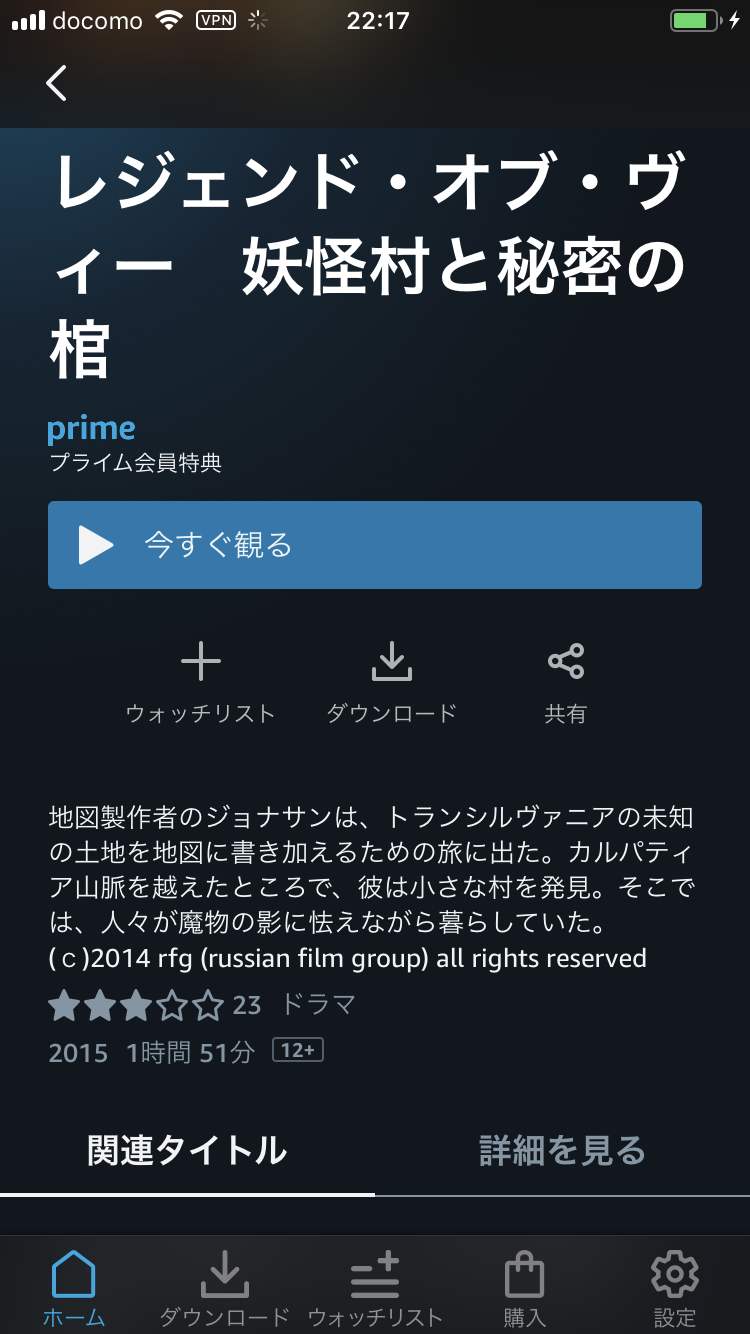
Task: Switch to the 関連タイトル tab
Action: coord(187,1151)
